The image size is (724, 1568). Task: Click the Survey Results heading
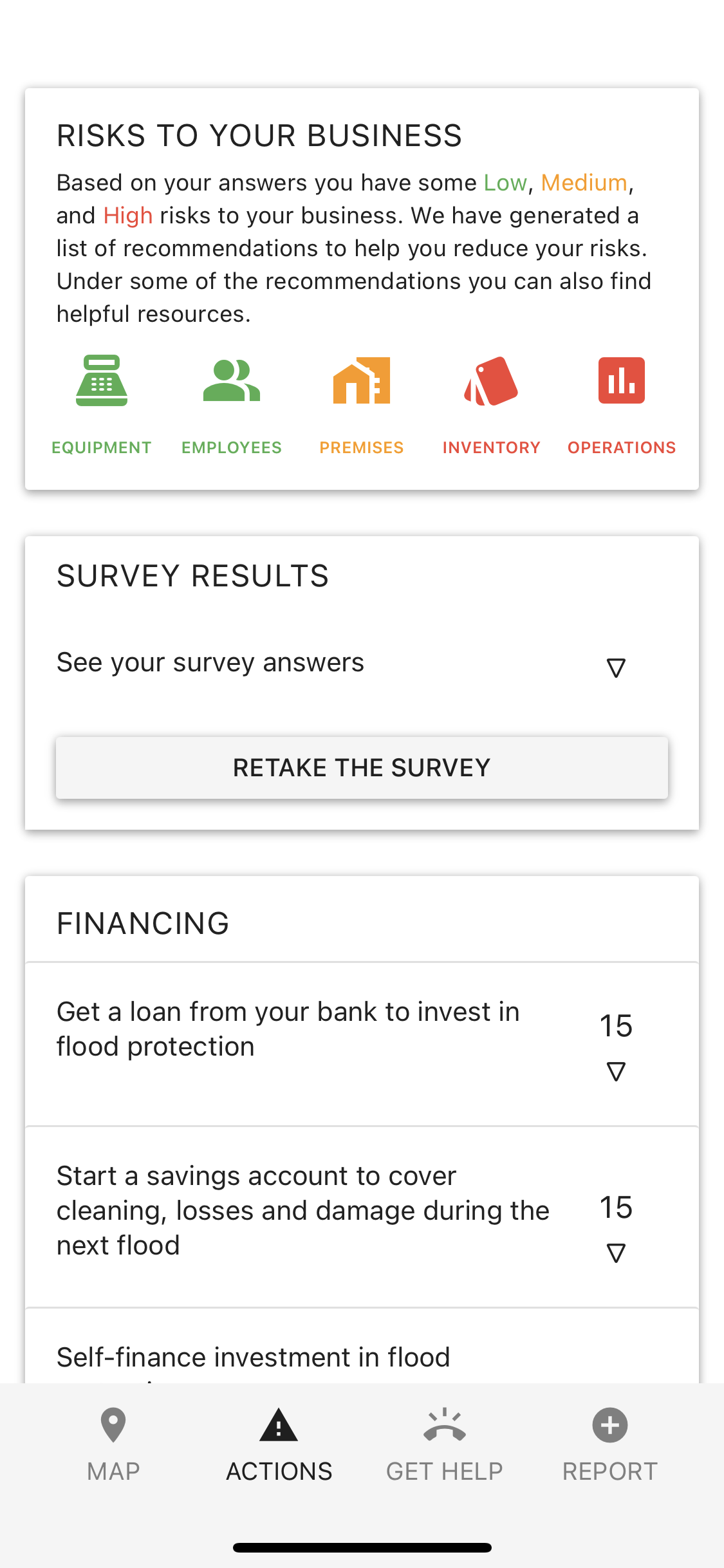192,575
